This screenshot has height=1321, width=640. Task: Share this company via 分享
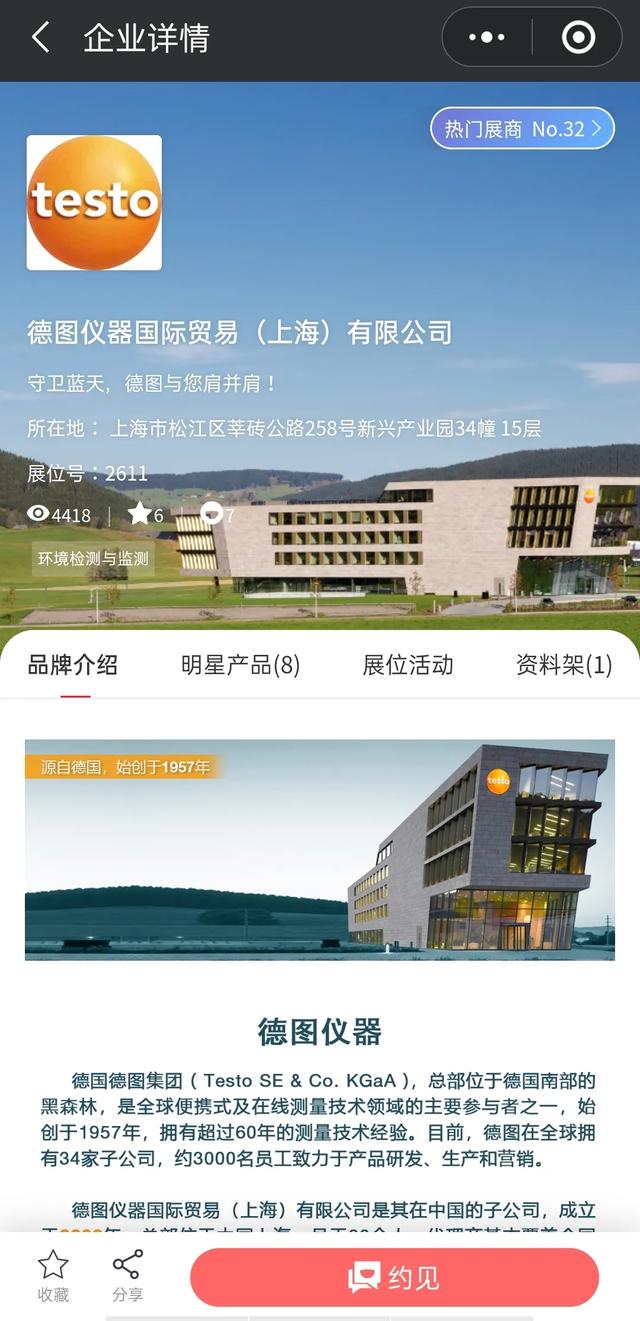[127, 1276]
